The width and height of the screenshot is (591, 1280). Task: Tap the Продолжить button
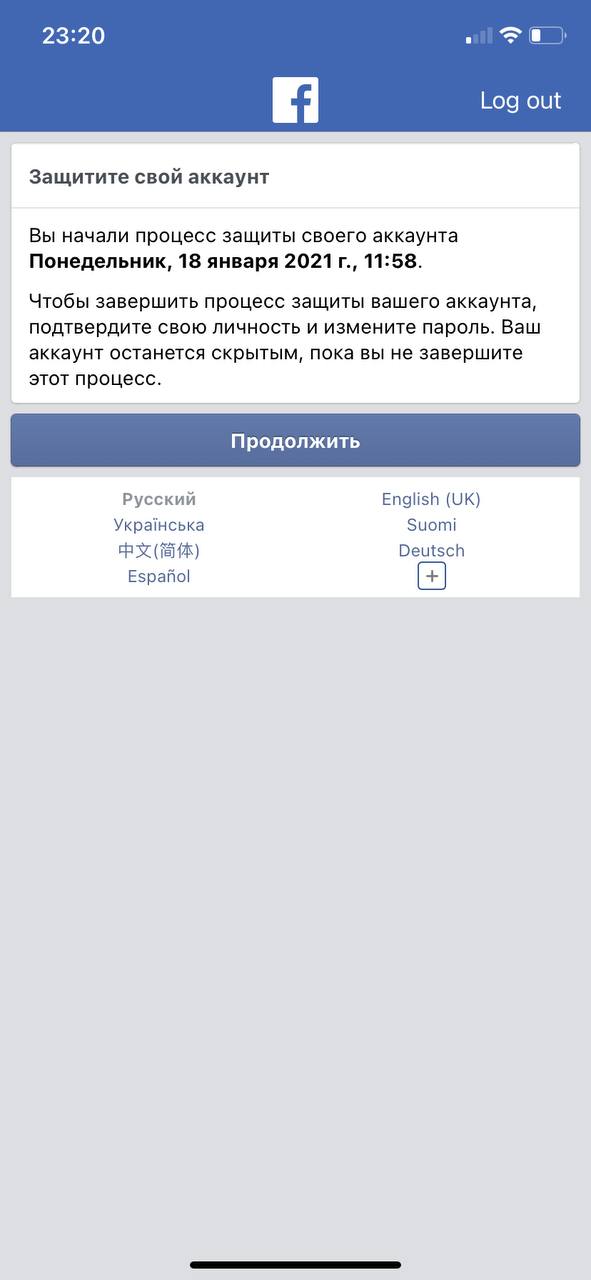(295, 441)
